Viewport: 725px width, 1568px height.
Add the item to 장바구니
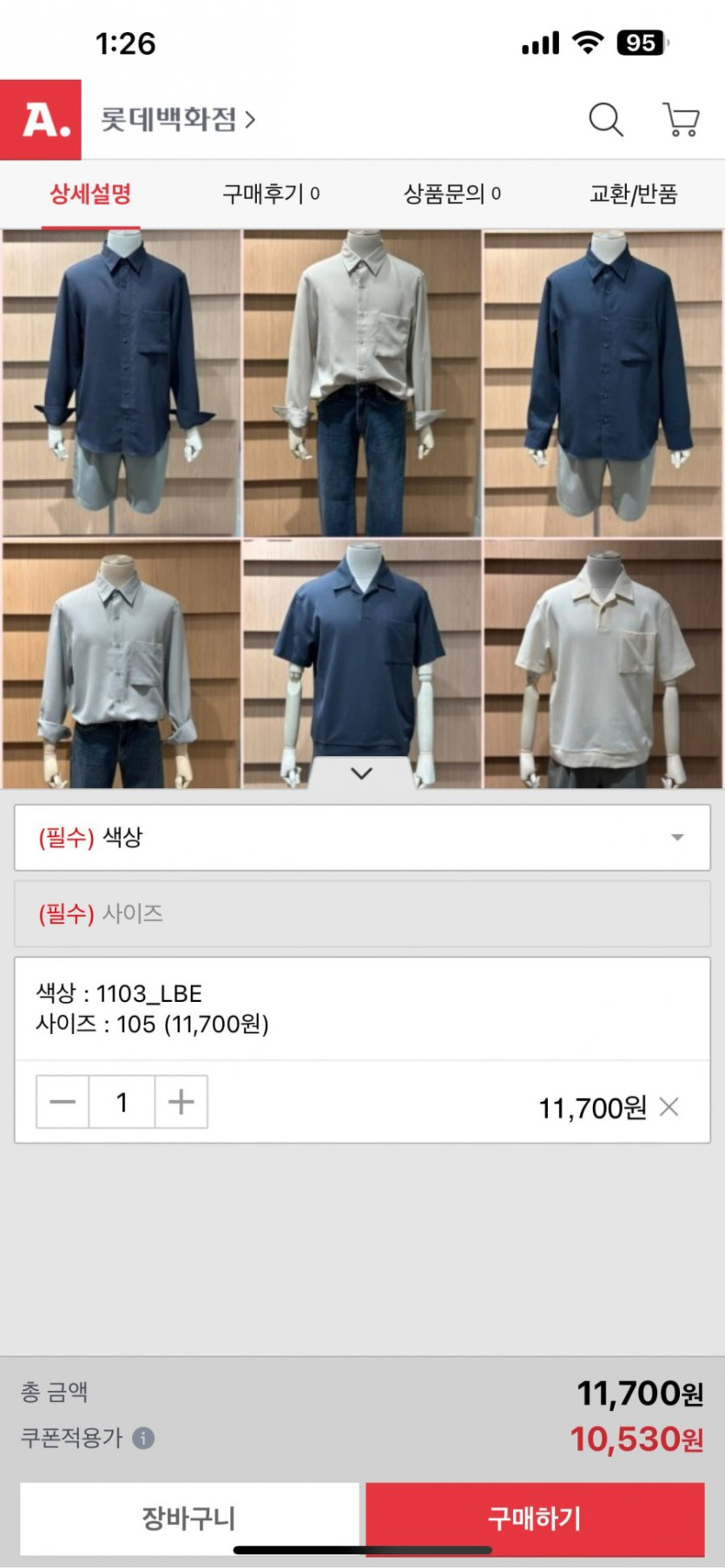(189, 1519)
